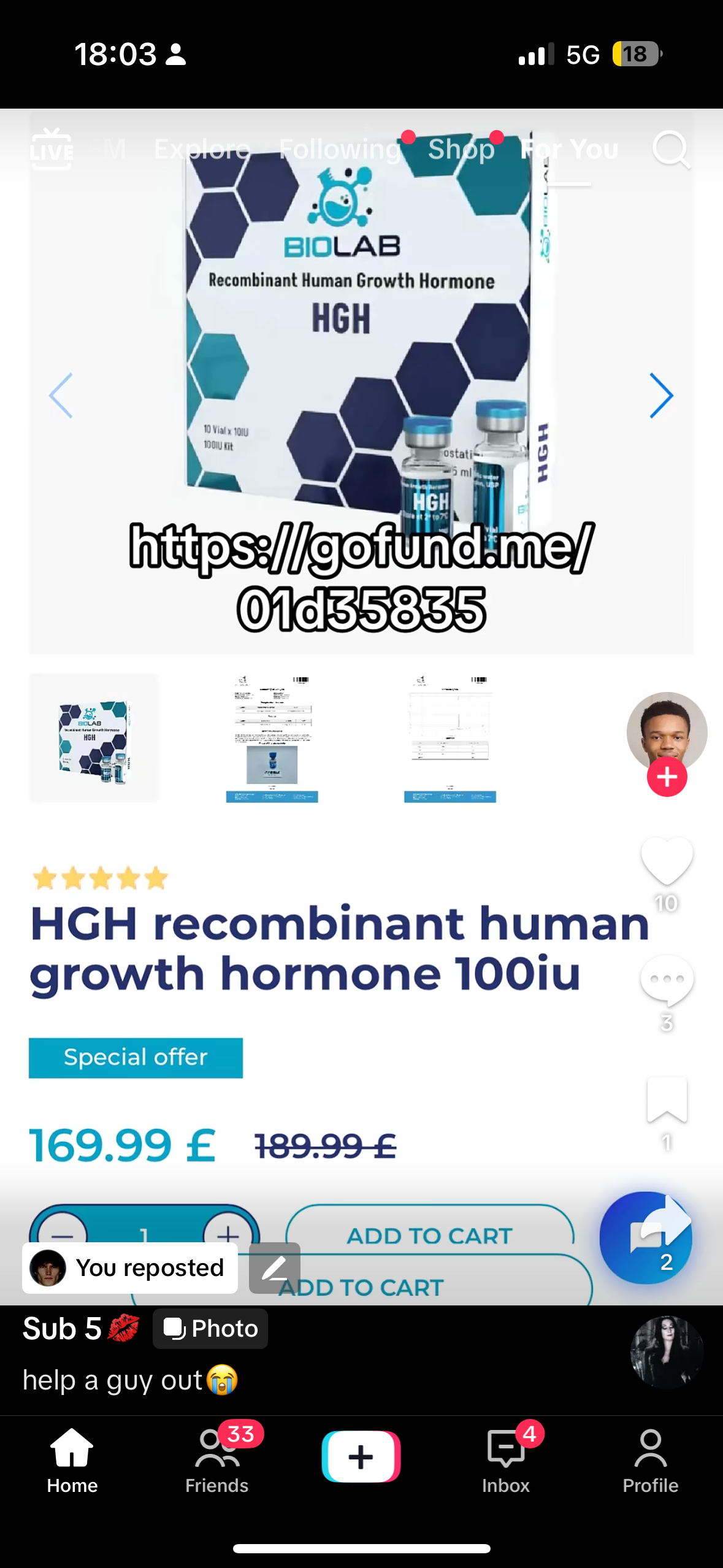Open the sound disc at the bottom right

tap(667, 1351)
